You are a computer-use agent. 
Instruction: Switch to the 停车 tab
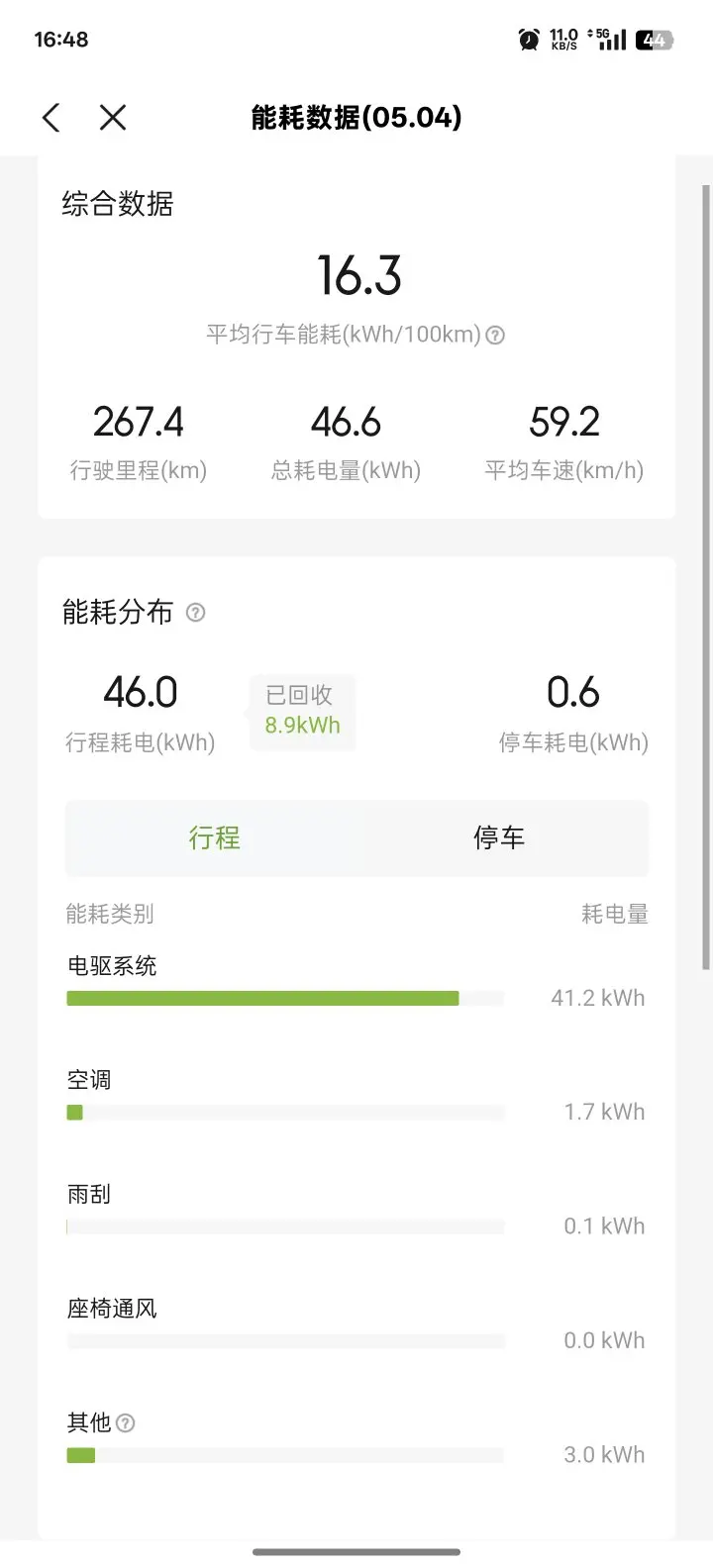(x=499, y=838)
